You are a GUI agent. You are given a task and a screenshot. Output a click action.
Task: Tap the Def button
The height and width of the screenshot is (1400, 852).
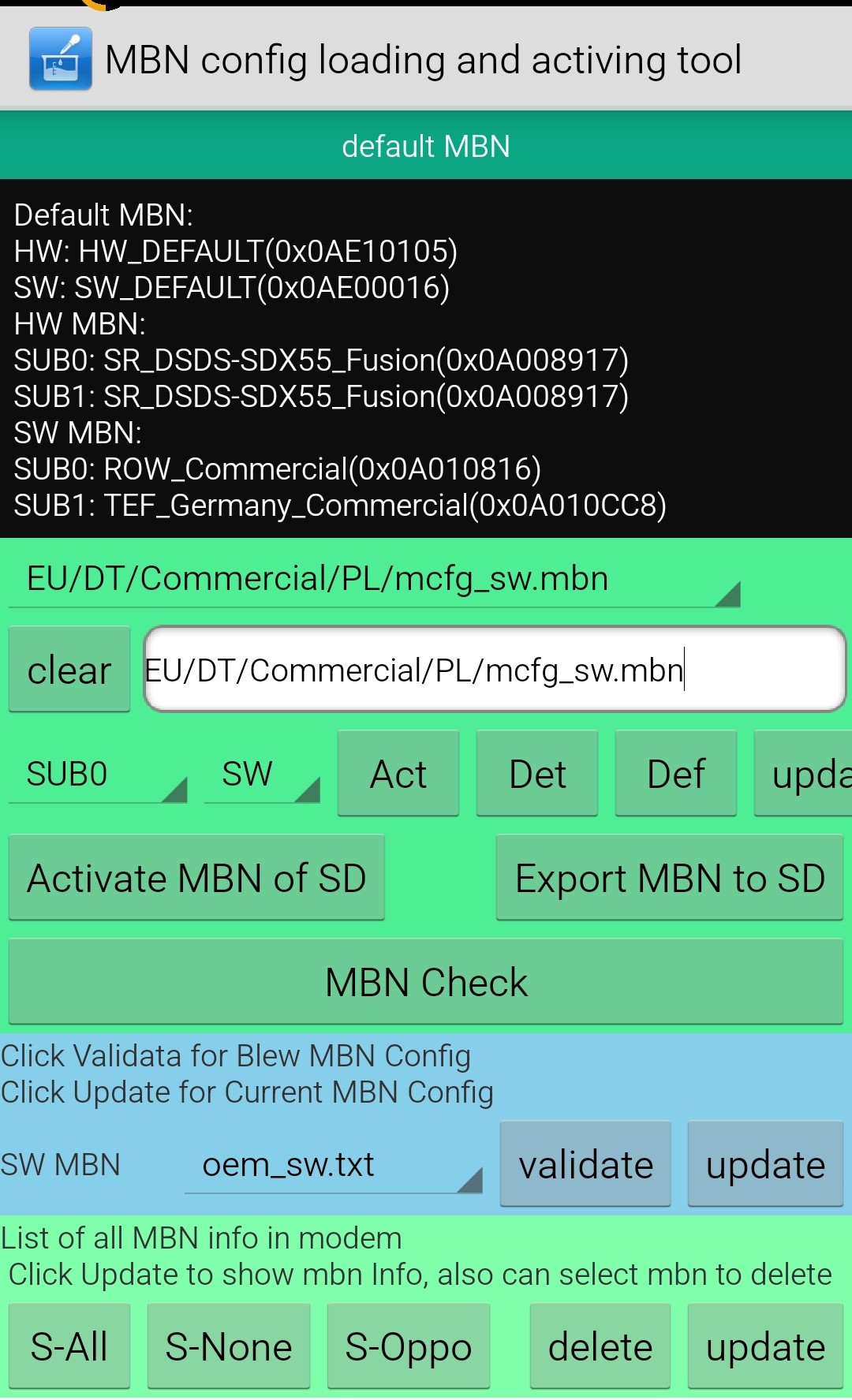676,774
